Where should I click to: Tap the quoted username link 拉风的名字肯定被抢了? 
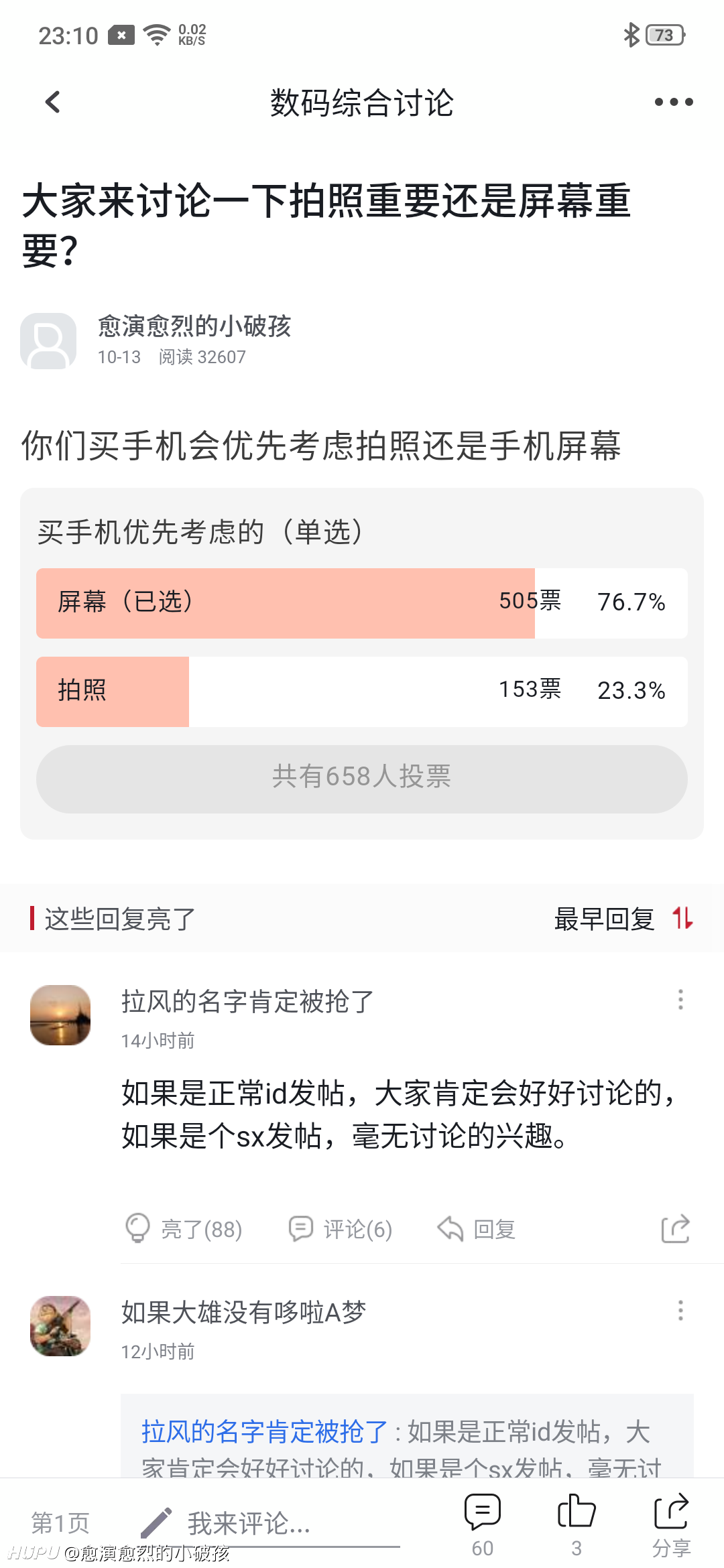pyautogui.click(x=265, y=1432)
